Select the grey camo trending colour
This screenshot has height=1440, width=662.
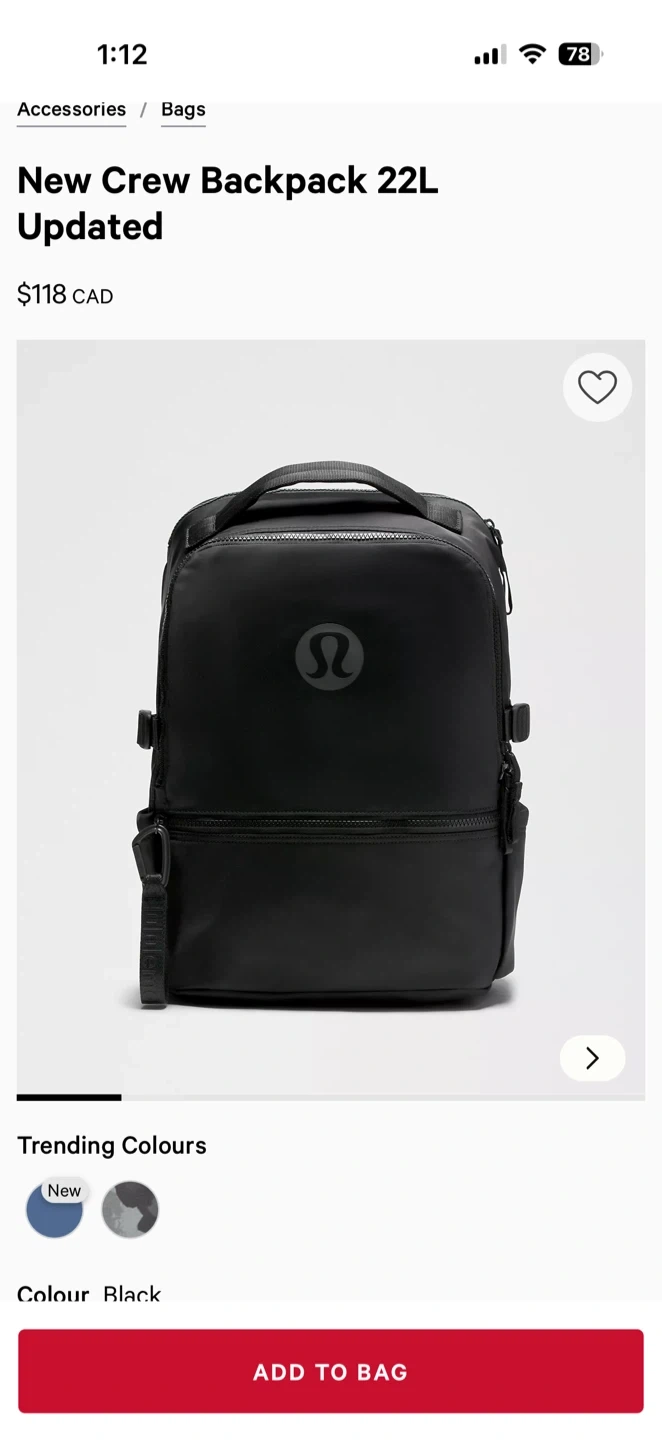[x=130, y=1210]
